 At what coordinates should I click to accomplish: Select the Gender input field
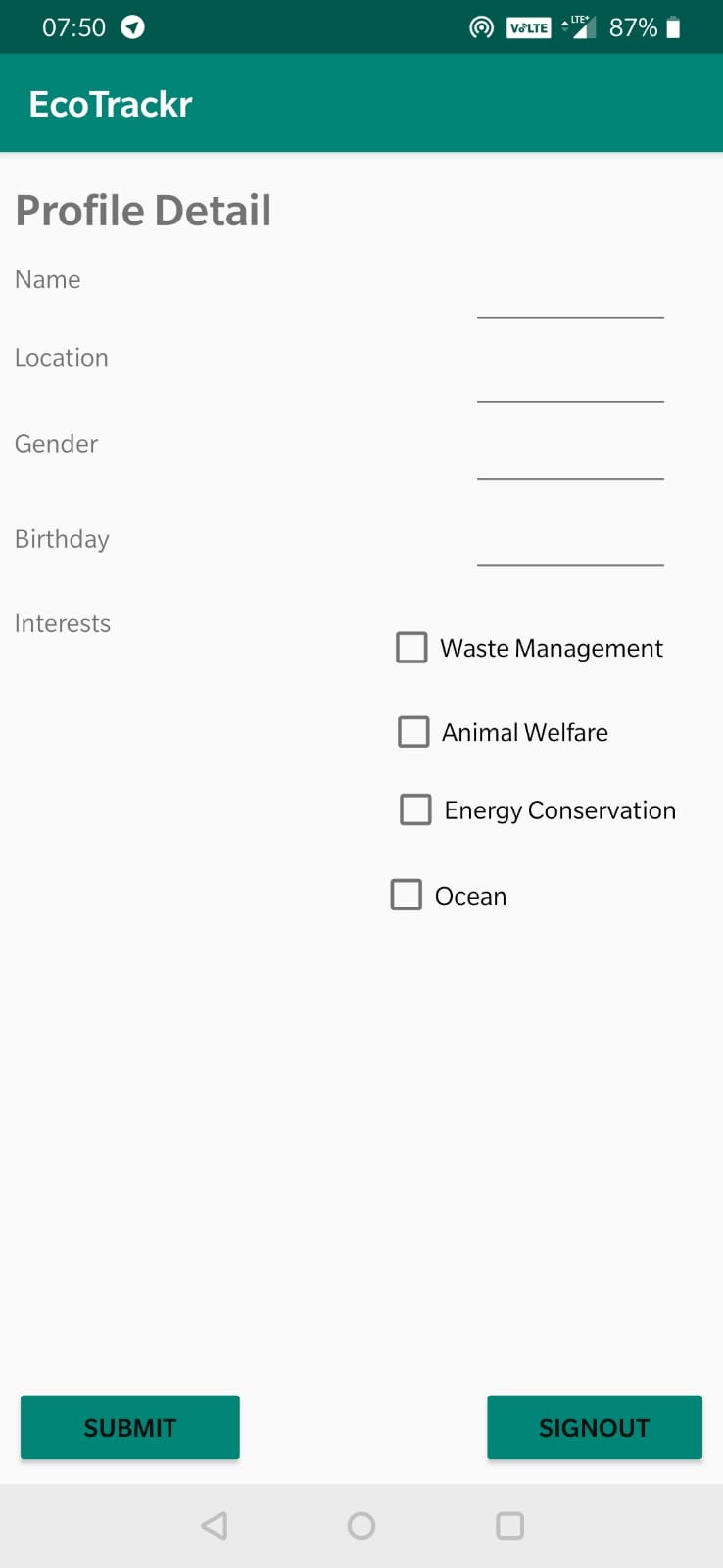pyautogui.click(x=570, y=456)
